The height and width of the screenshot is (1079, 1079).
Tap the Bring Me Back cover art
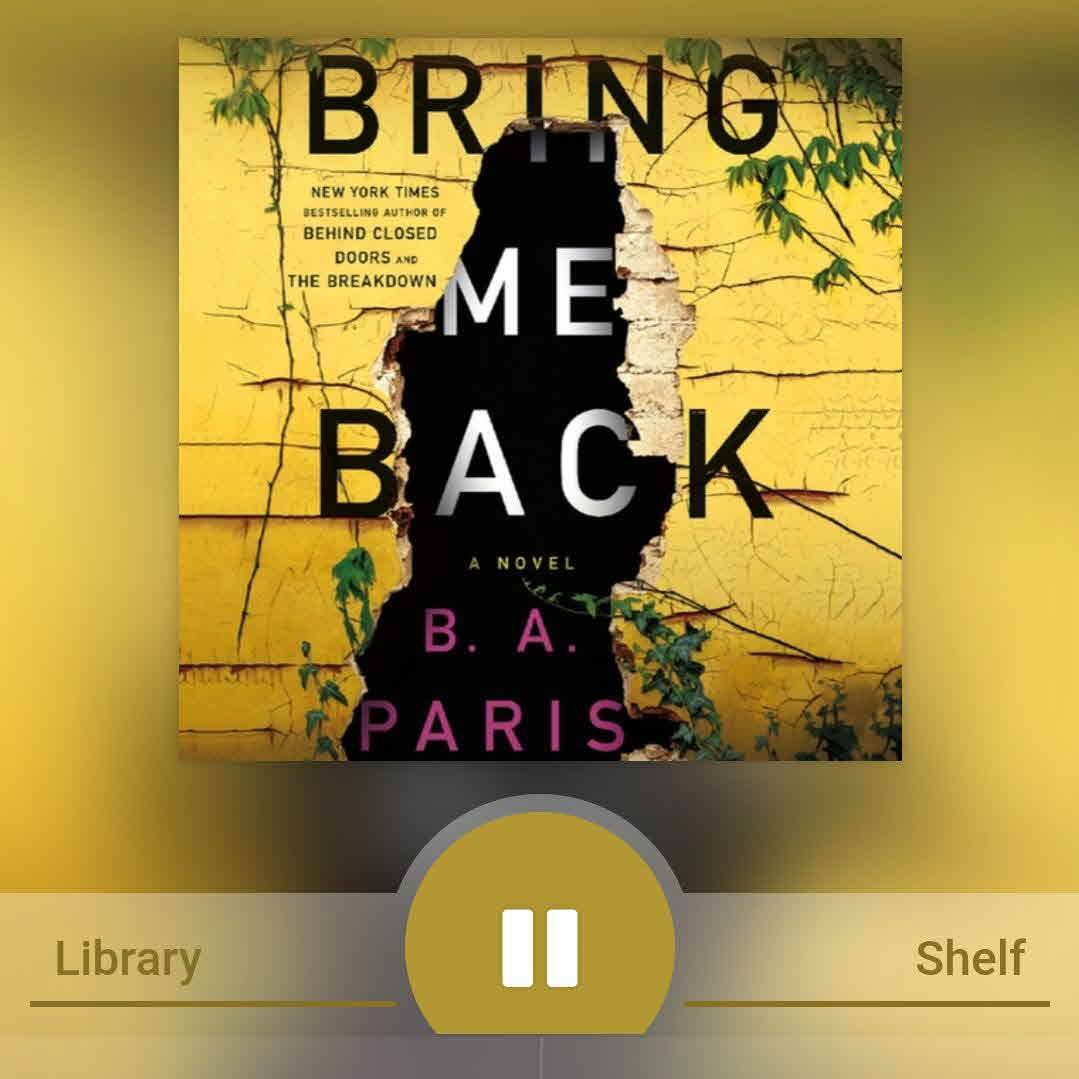[540, 400]
